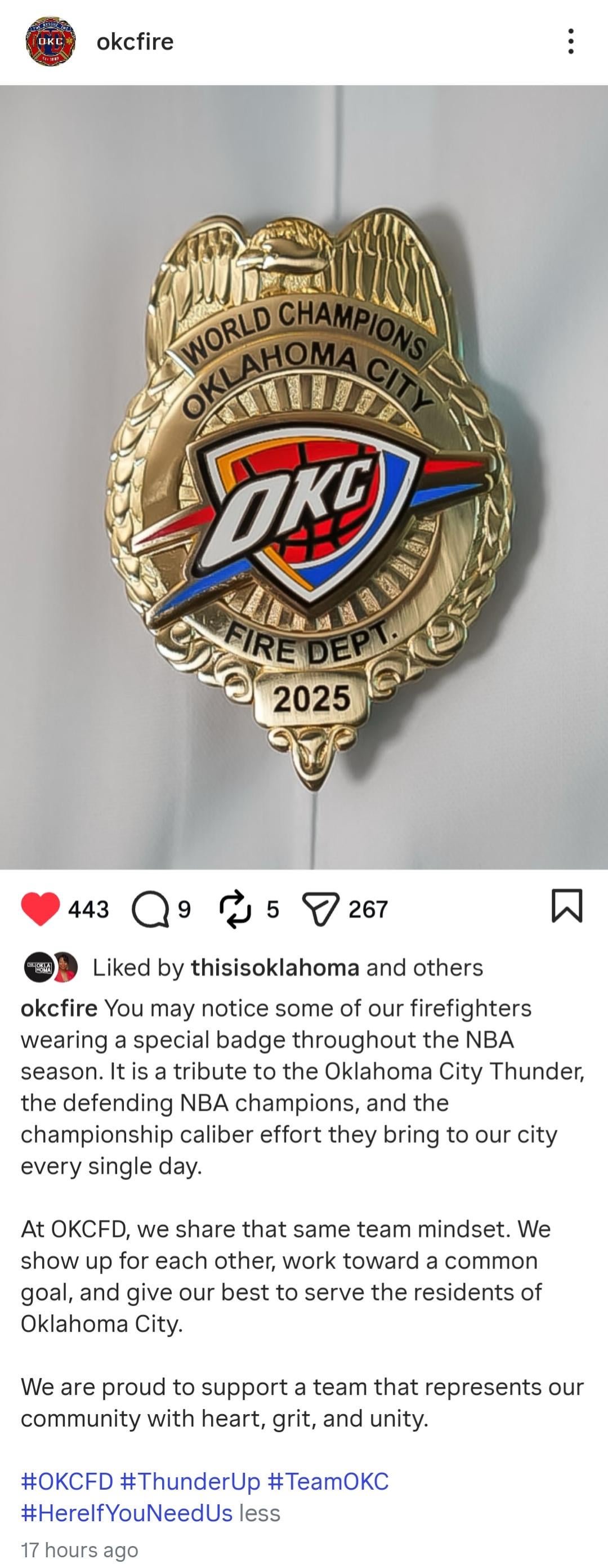Open the #OKCFD hashtag

tap(67, 1481)
